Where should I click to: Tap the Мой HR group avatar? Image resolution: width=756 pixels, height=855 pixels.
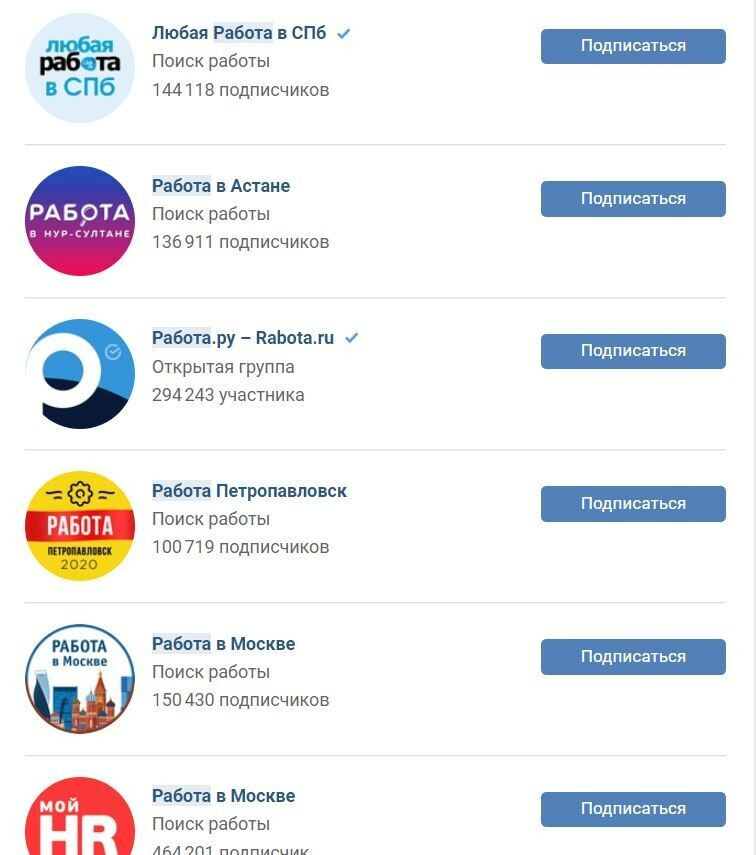pos(80,820)
